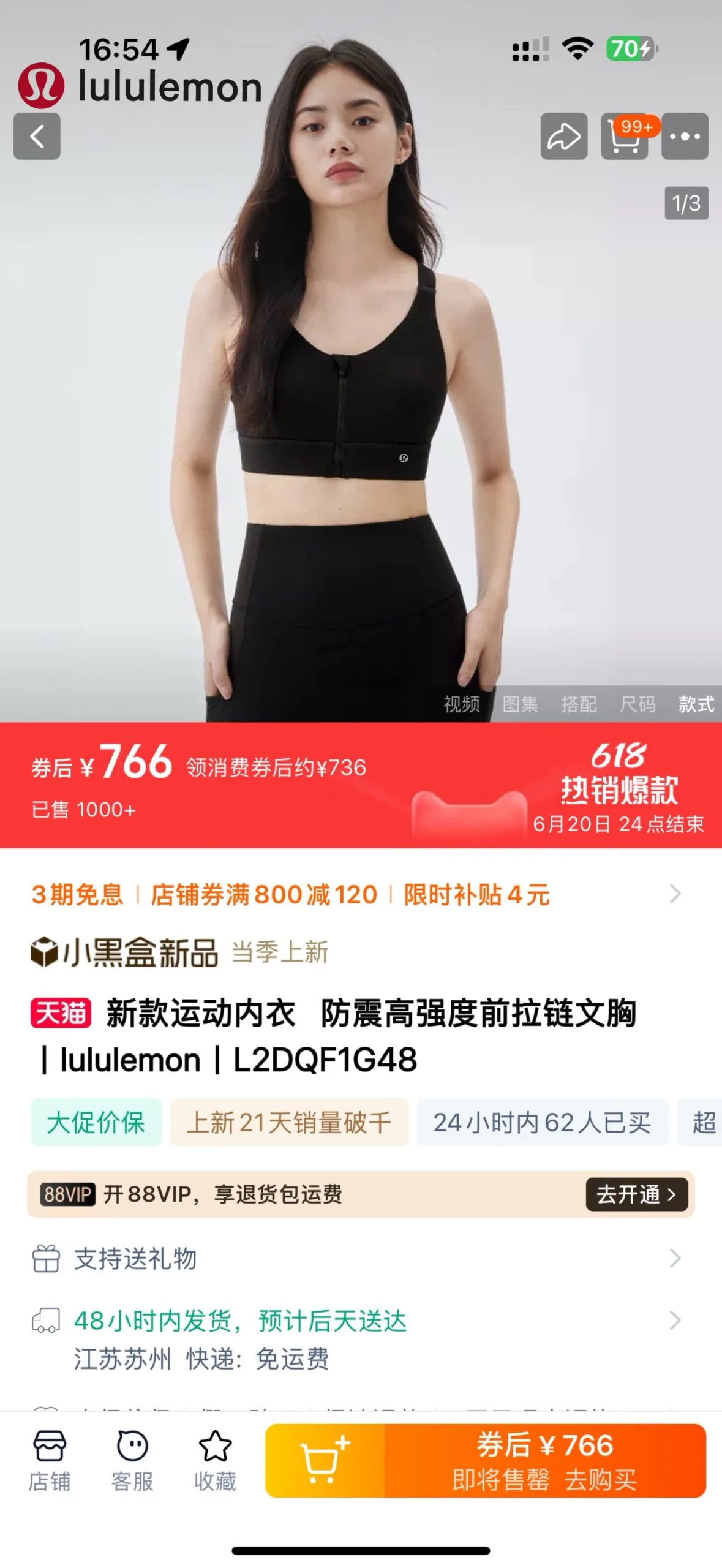Viewport: 722px width, 1568px height.
Task: Contact 客服 customer service
Action: pyautogui.click(x=132, y=1460)
